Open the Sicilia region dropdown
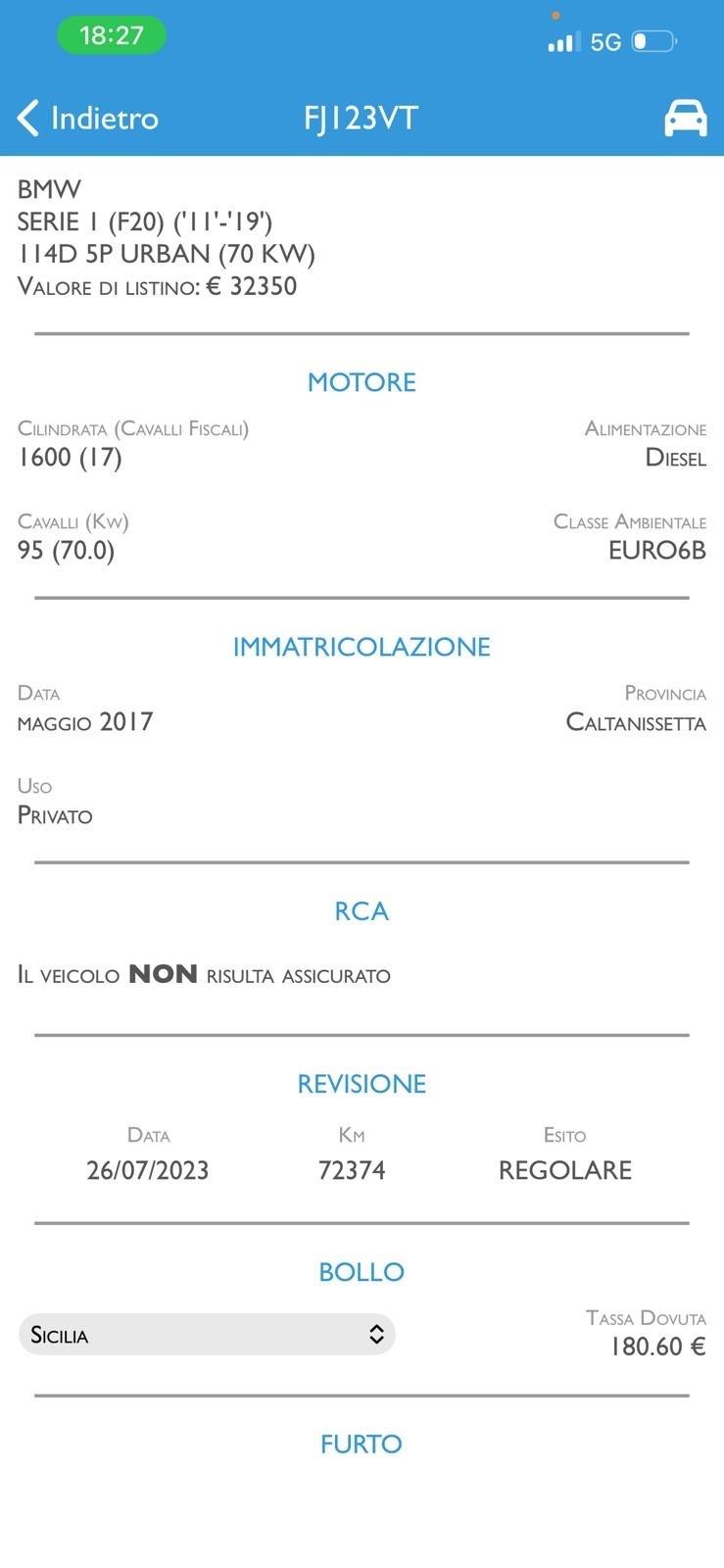Image resolution: width=724 pixels, height=1568 pixels. pos(207,1335)
